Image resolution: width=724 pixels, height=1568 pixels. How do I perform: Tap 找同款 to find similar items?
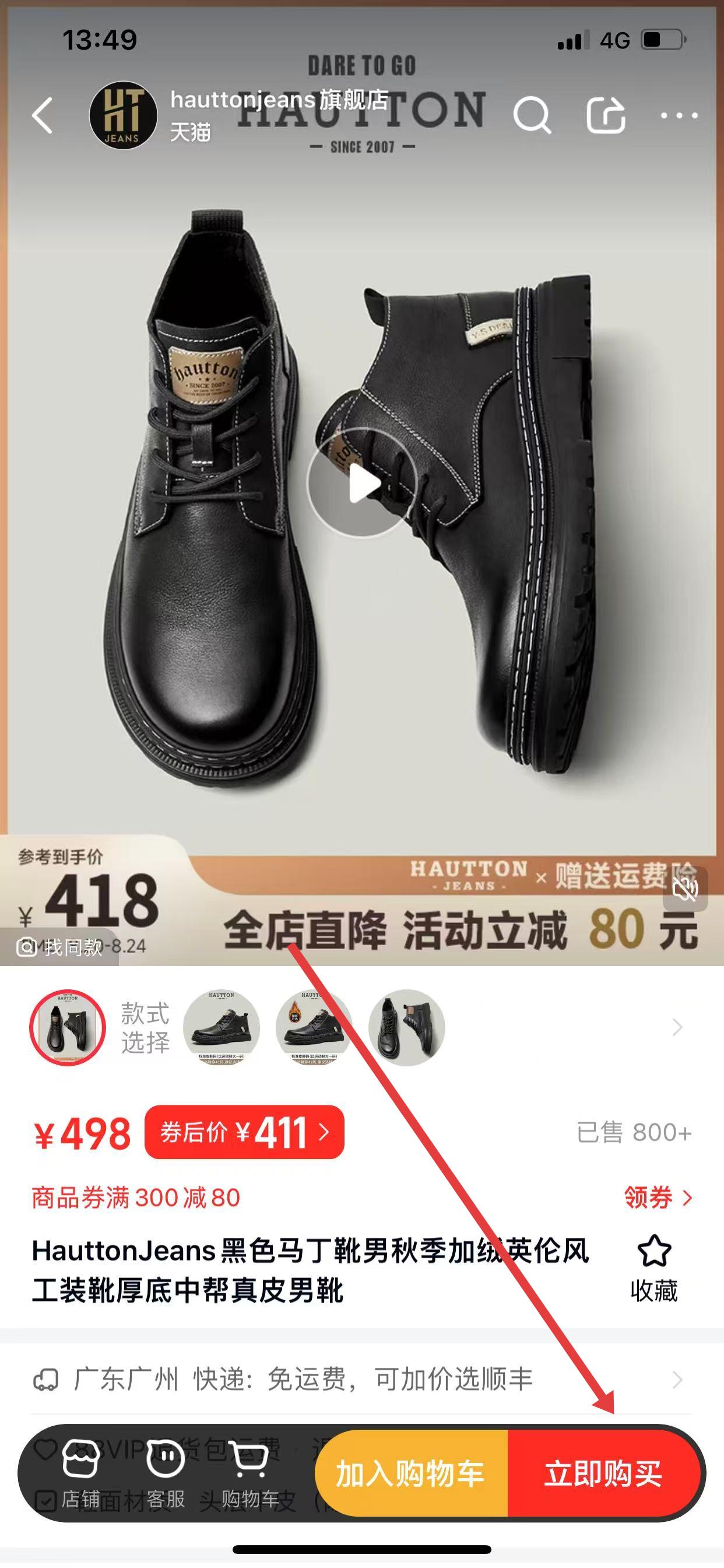pyautogui.click(x=59, y=947)
